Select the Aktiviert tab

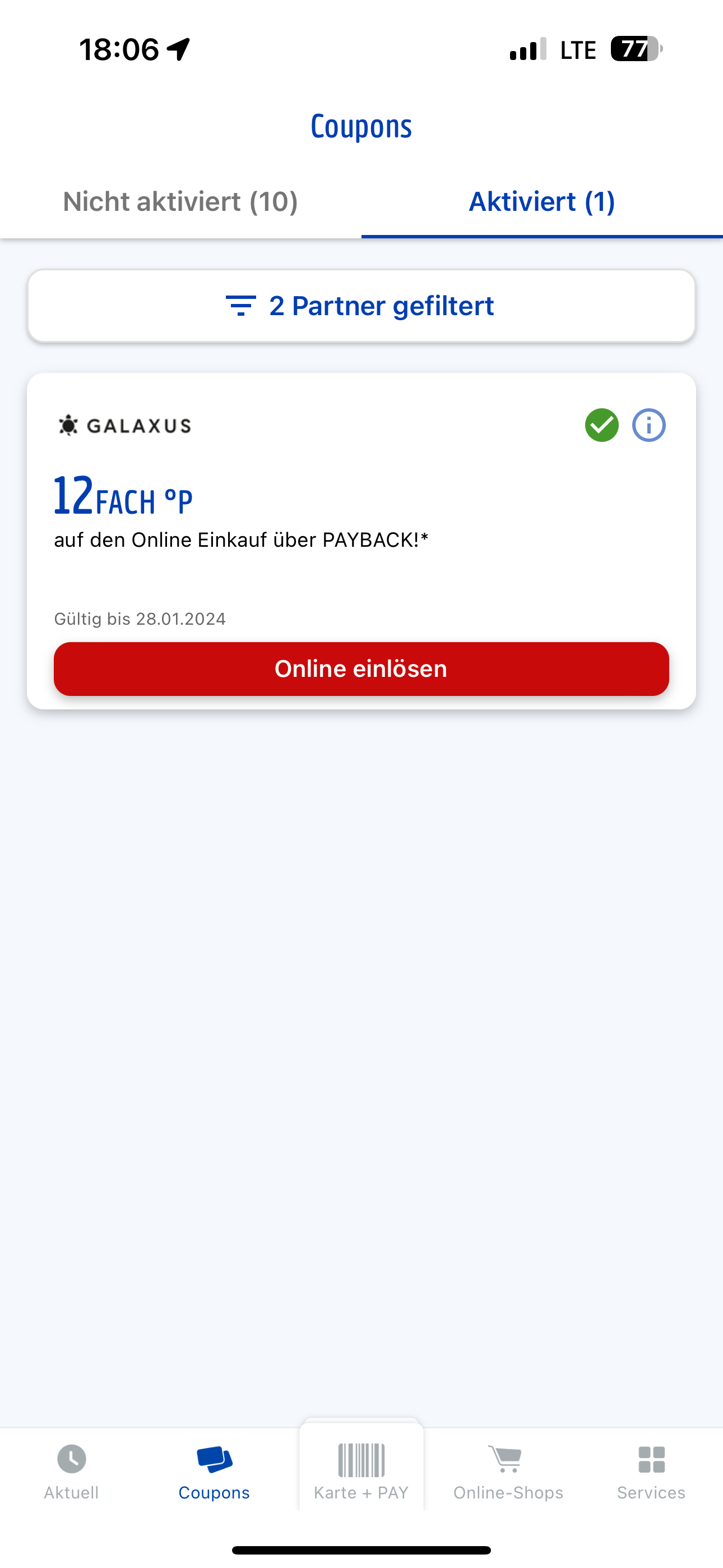tap(541, 202)
